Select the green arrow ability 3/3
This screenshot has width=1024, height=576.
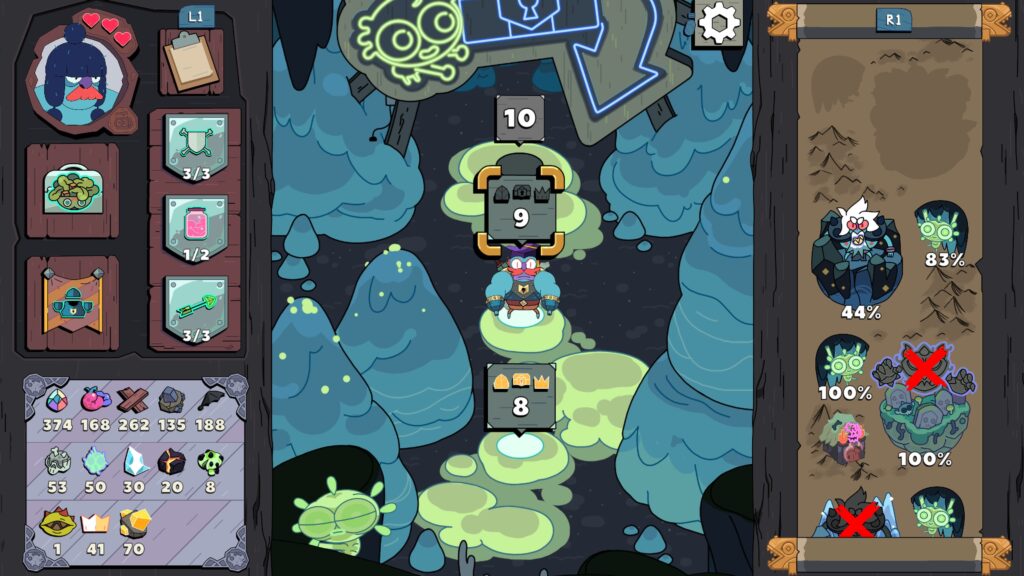point(196,308)
